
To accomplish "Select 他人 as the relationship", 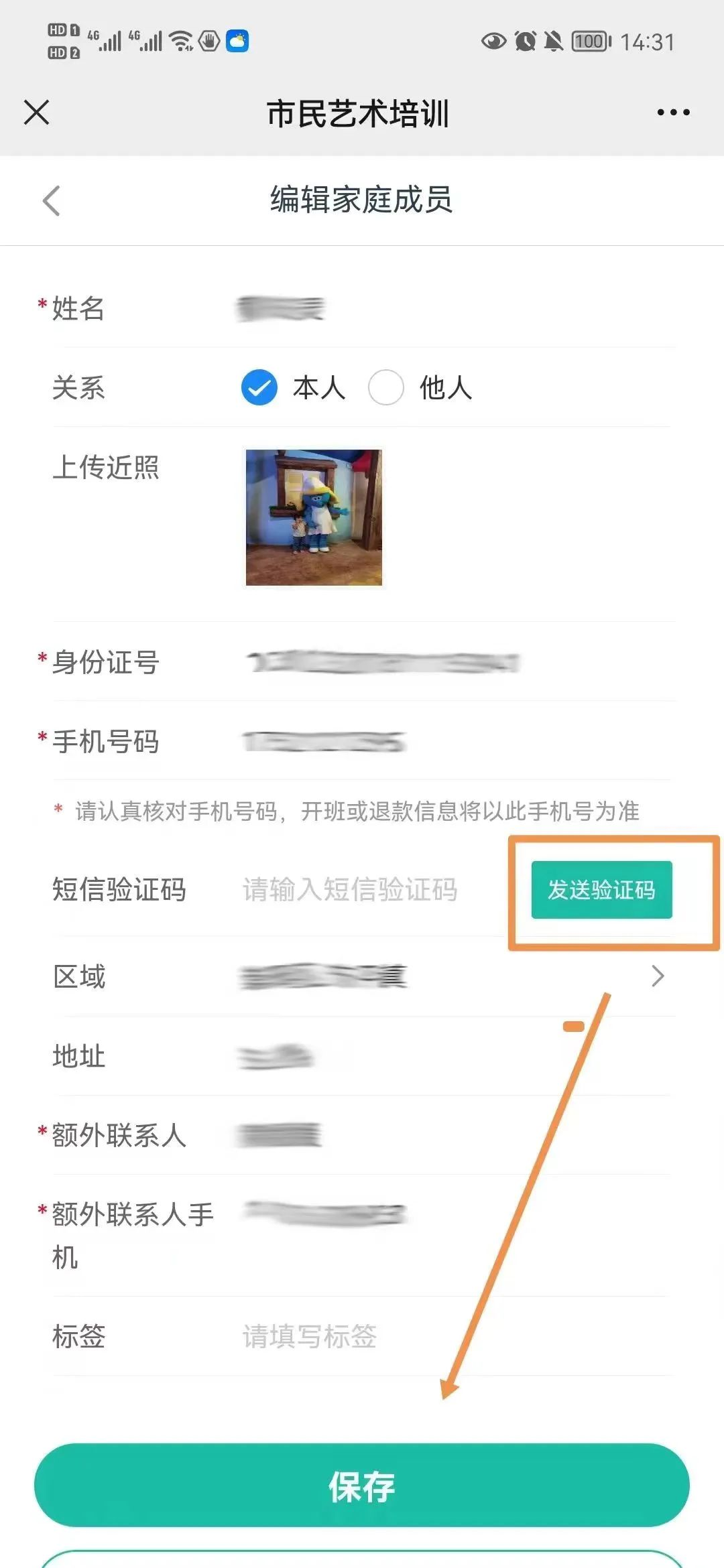I will (386, 387).
